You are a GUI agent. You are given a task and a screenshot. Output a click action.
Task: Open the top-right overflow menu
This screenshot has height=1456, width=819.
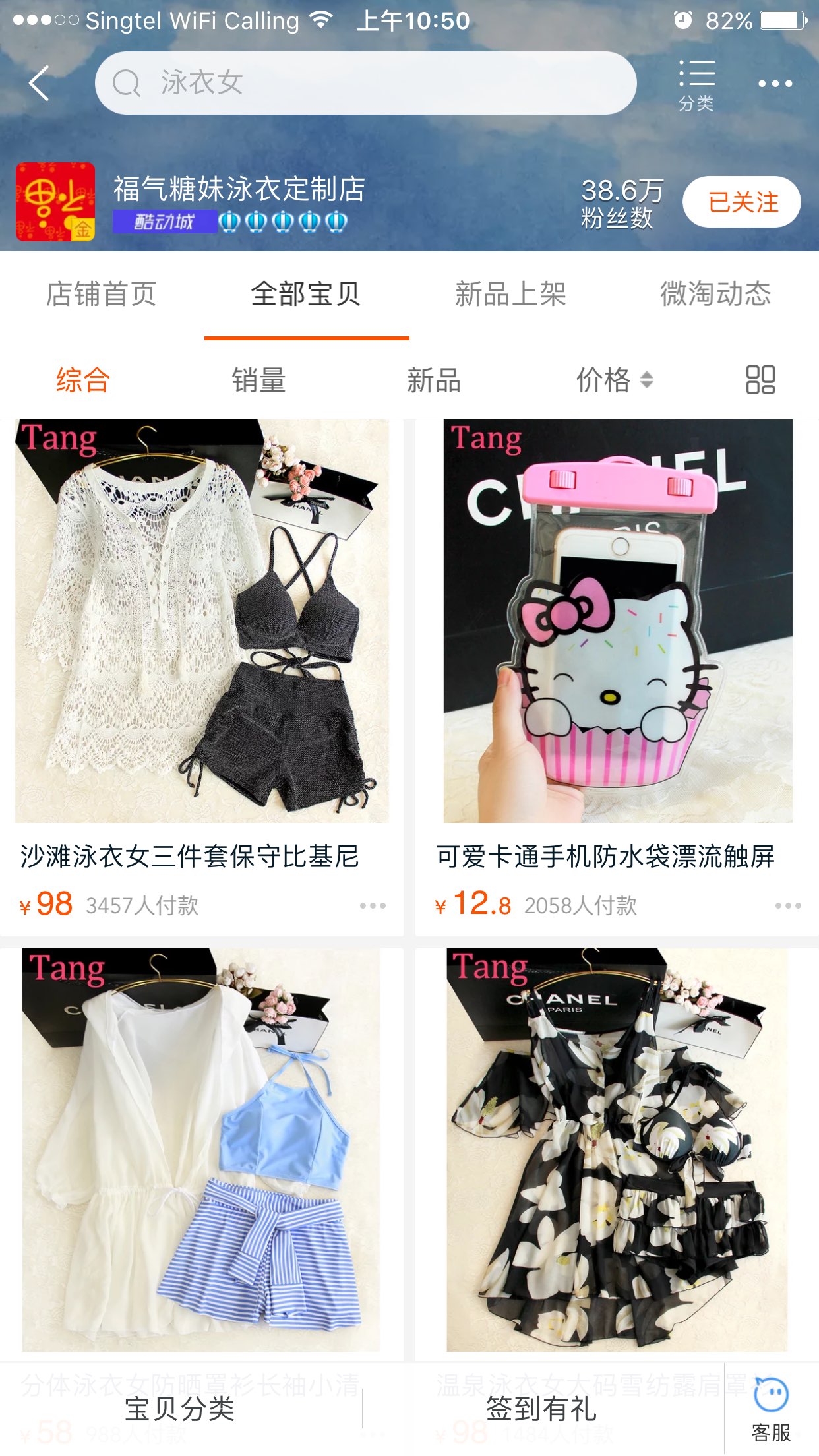pos(775,84)
